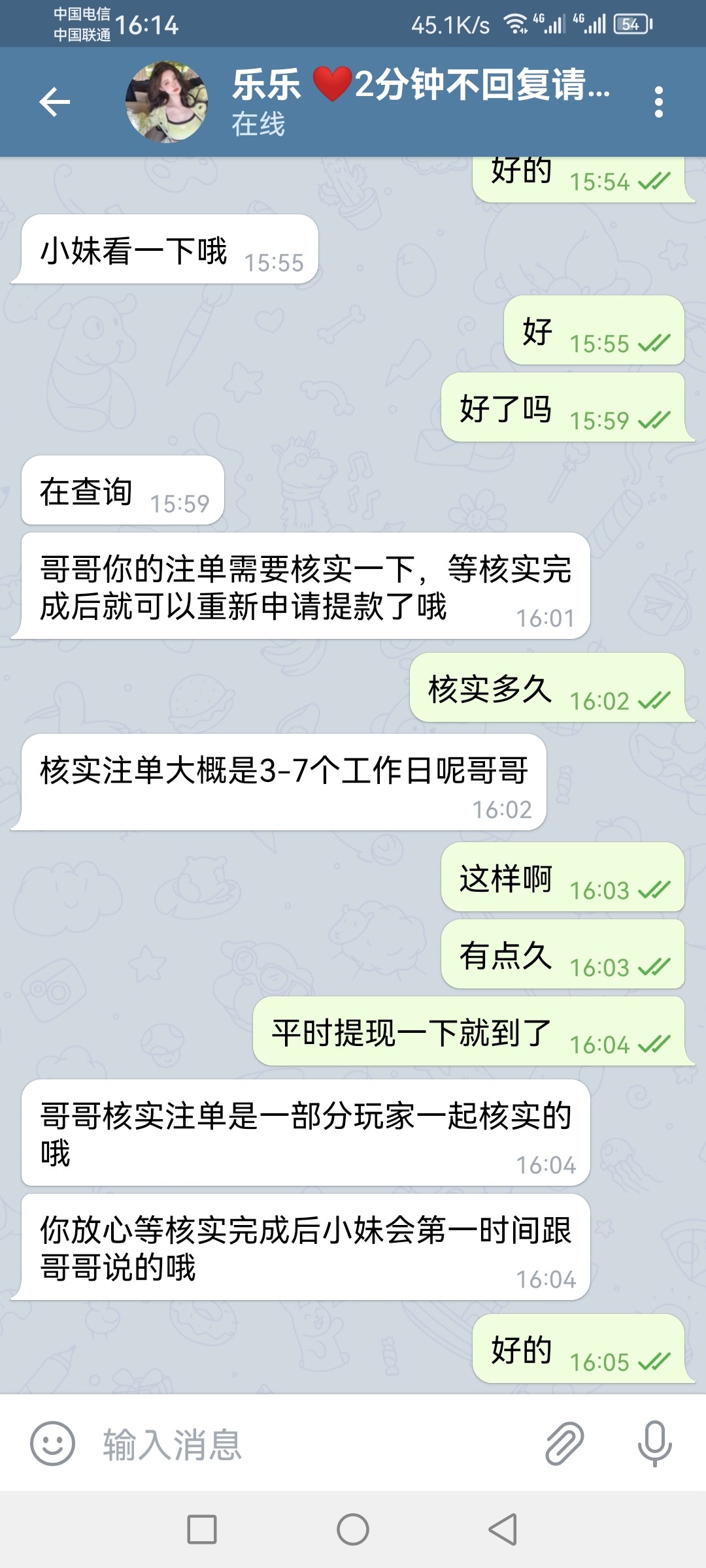Open 乐乐's profile picture
The image size is (706, 1568).
pyautogui.click(x=167, y=102)
